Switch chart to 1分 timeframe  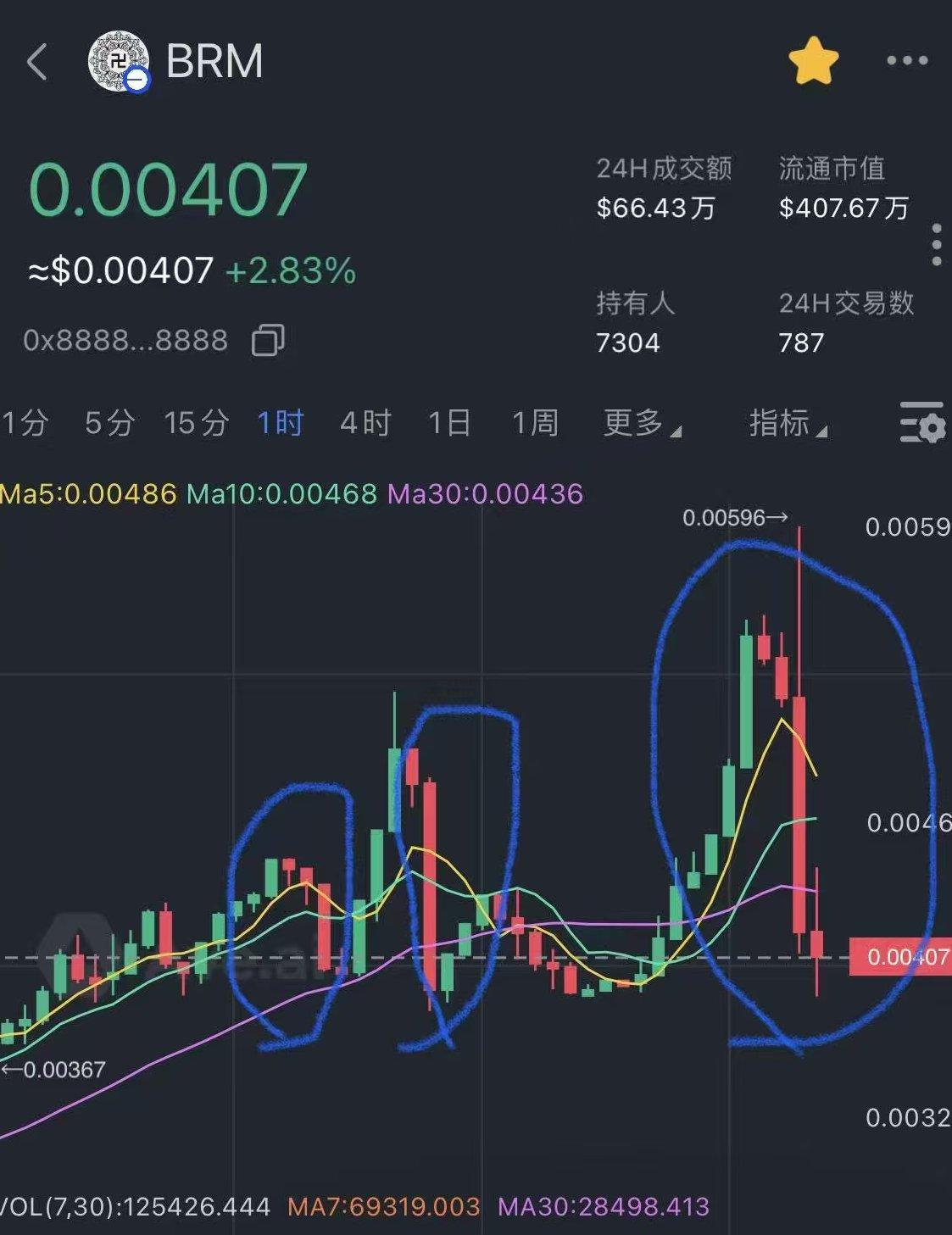click(x=25, y=422)
